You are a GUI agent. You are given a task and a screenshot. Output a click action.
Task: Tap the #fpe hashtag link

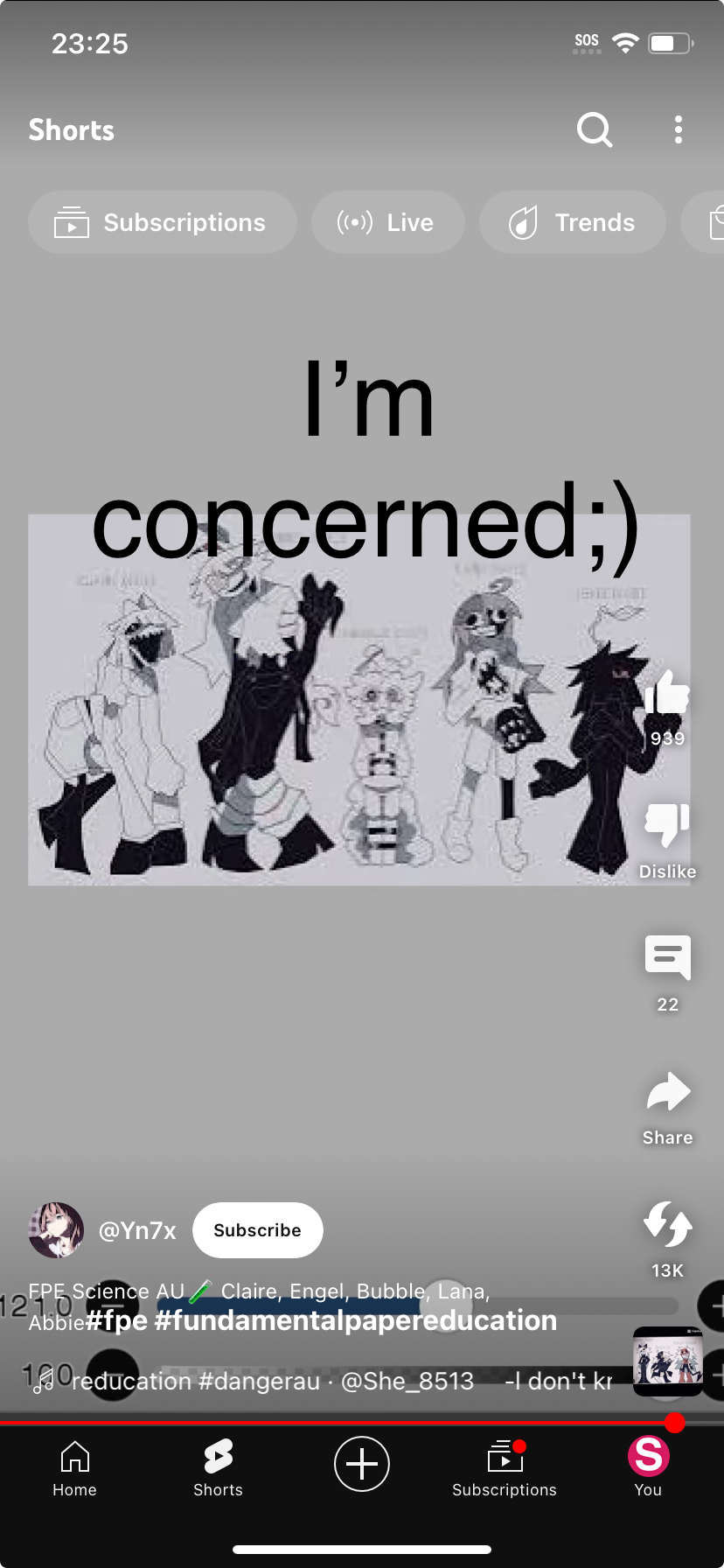pos(116,1320)
